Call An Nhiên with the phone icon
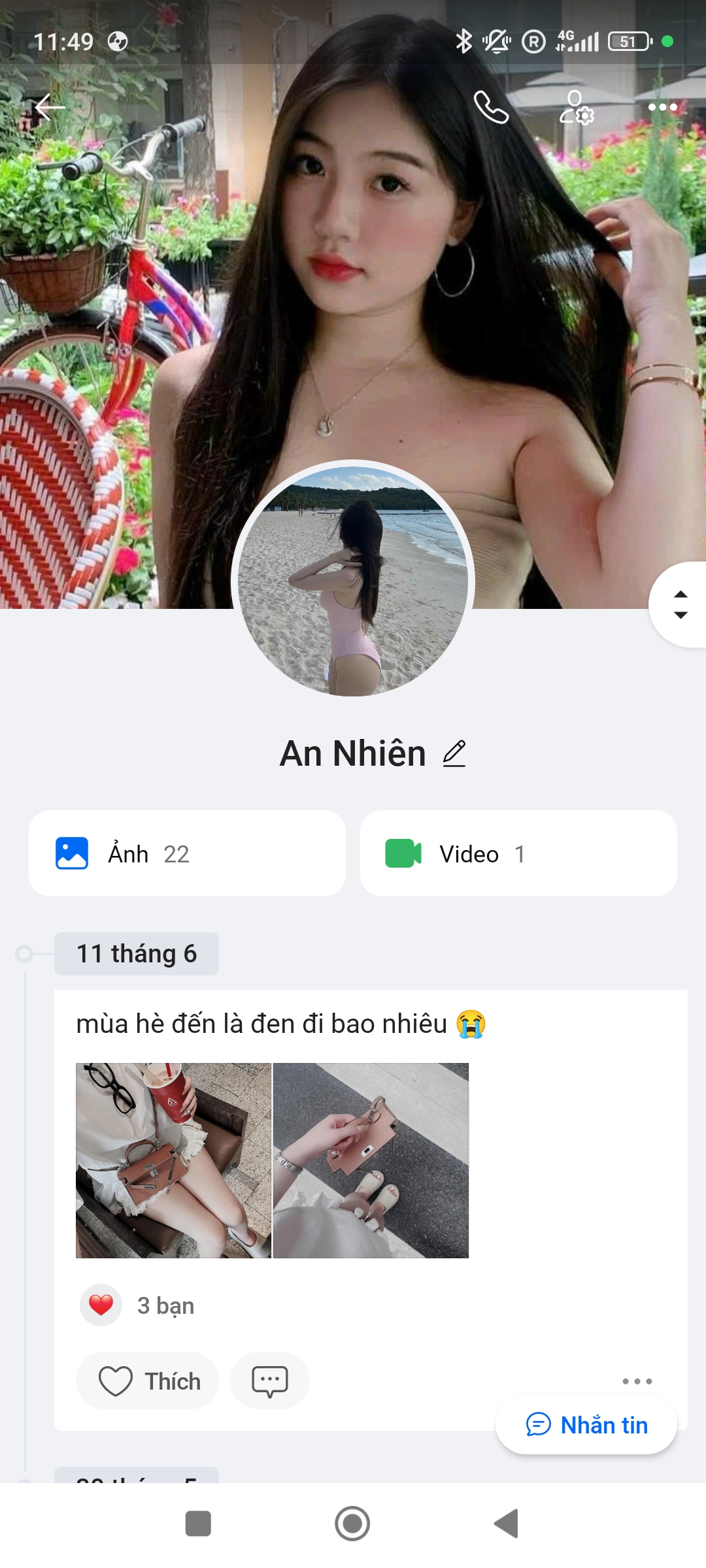706x1568 pixels. [491, 107]
